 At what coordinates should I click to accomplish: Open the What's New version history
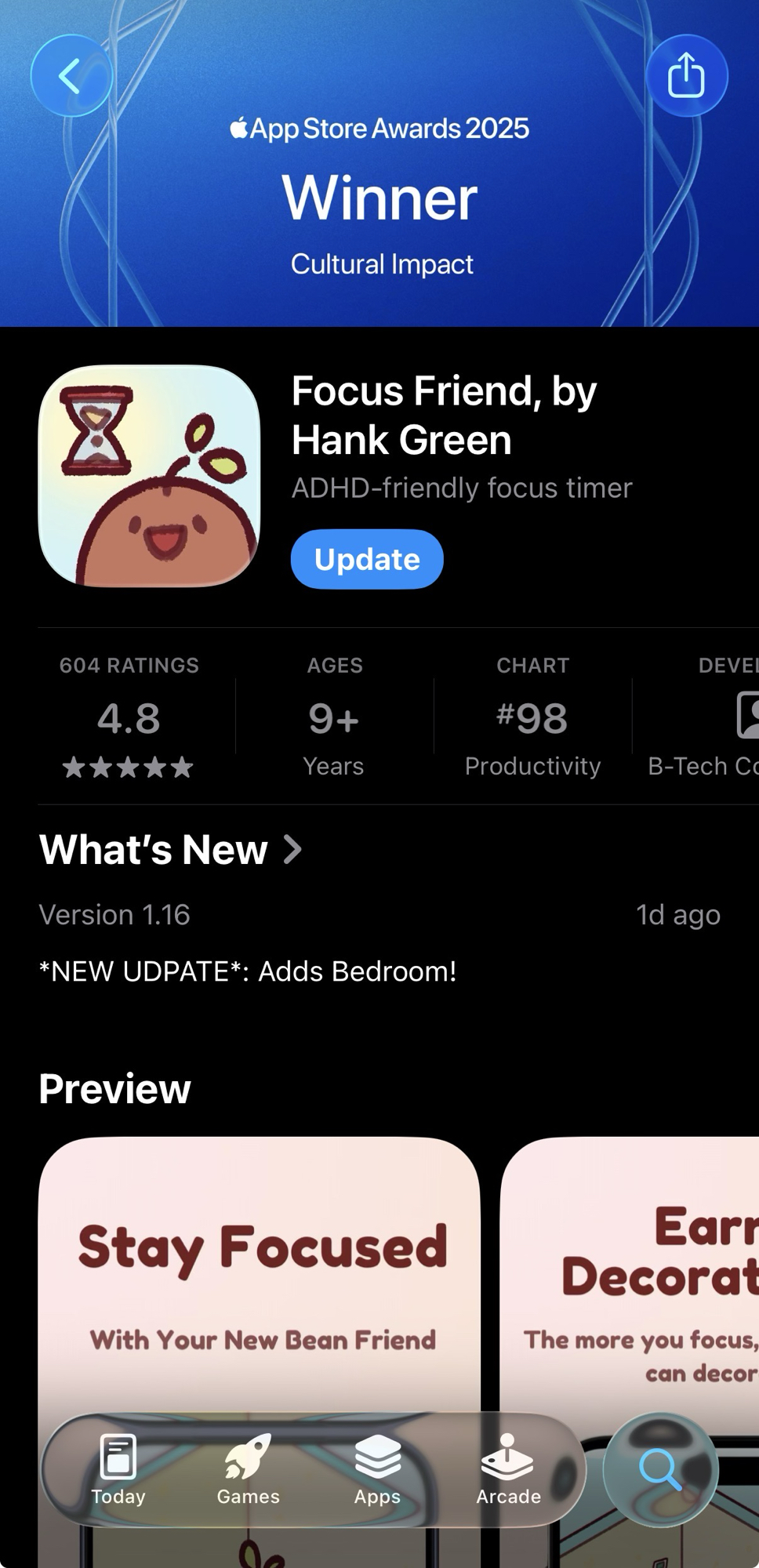click(171, 850)
